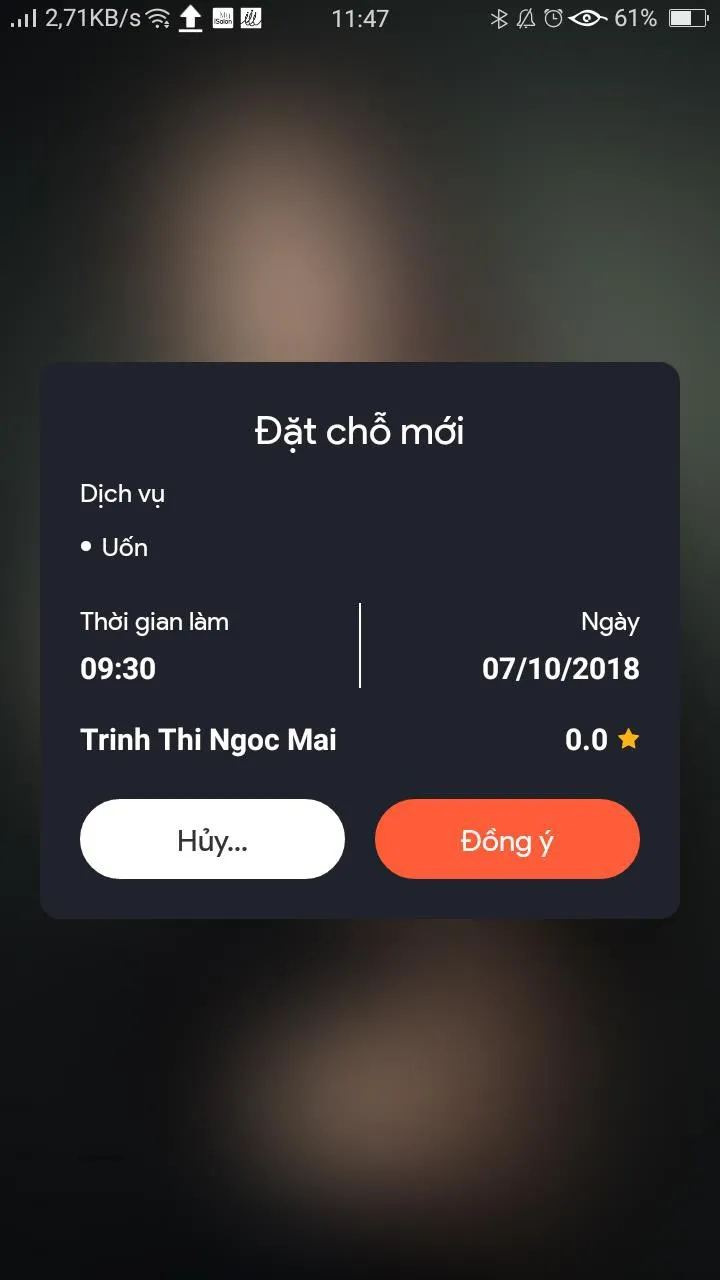This screenshot has width=720, height=1280.
Task: Open the iSalon notification icon in status bar
Action: (x=224, y=17)
